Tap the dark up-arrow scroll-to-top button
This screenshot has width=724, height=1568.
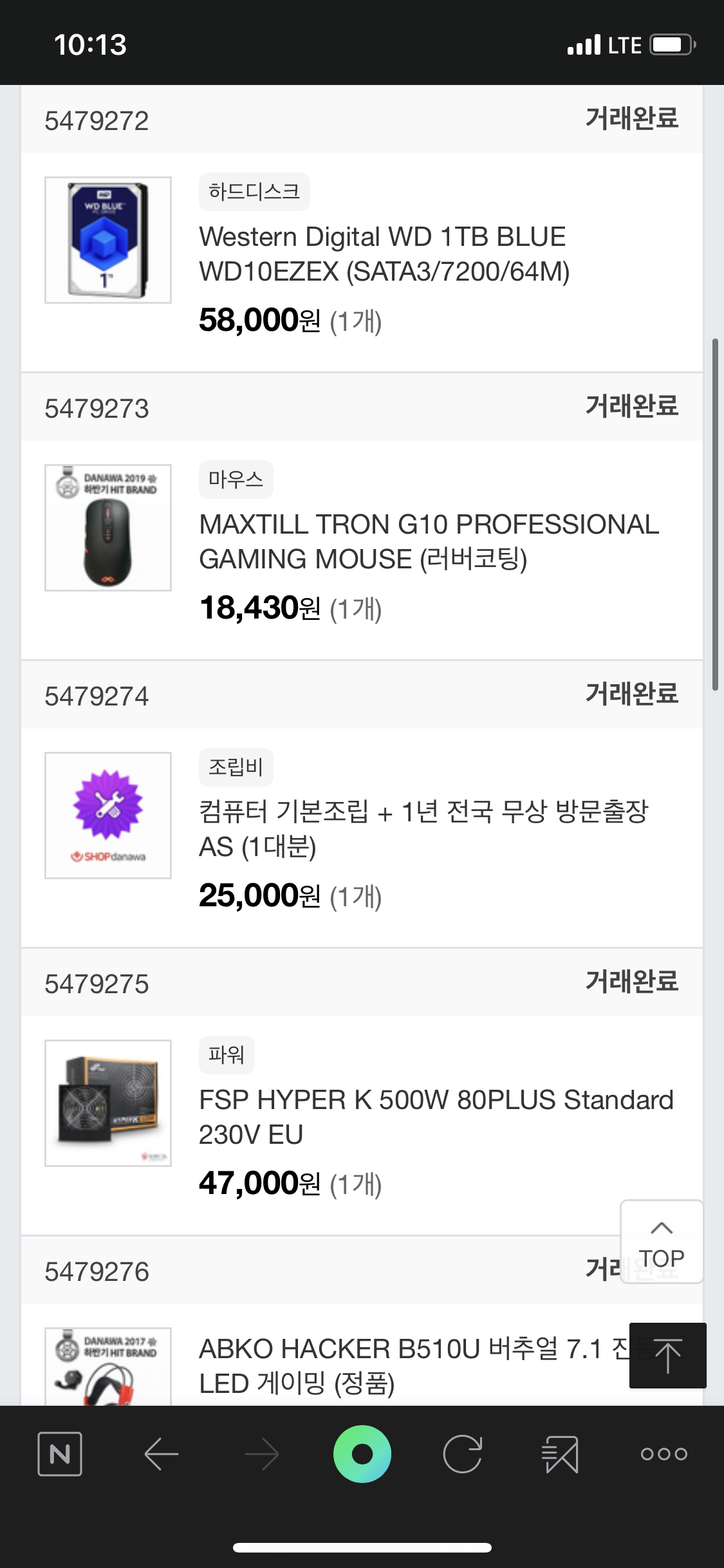pos(667,1356)
